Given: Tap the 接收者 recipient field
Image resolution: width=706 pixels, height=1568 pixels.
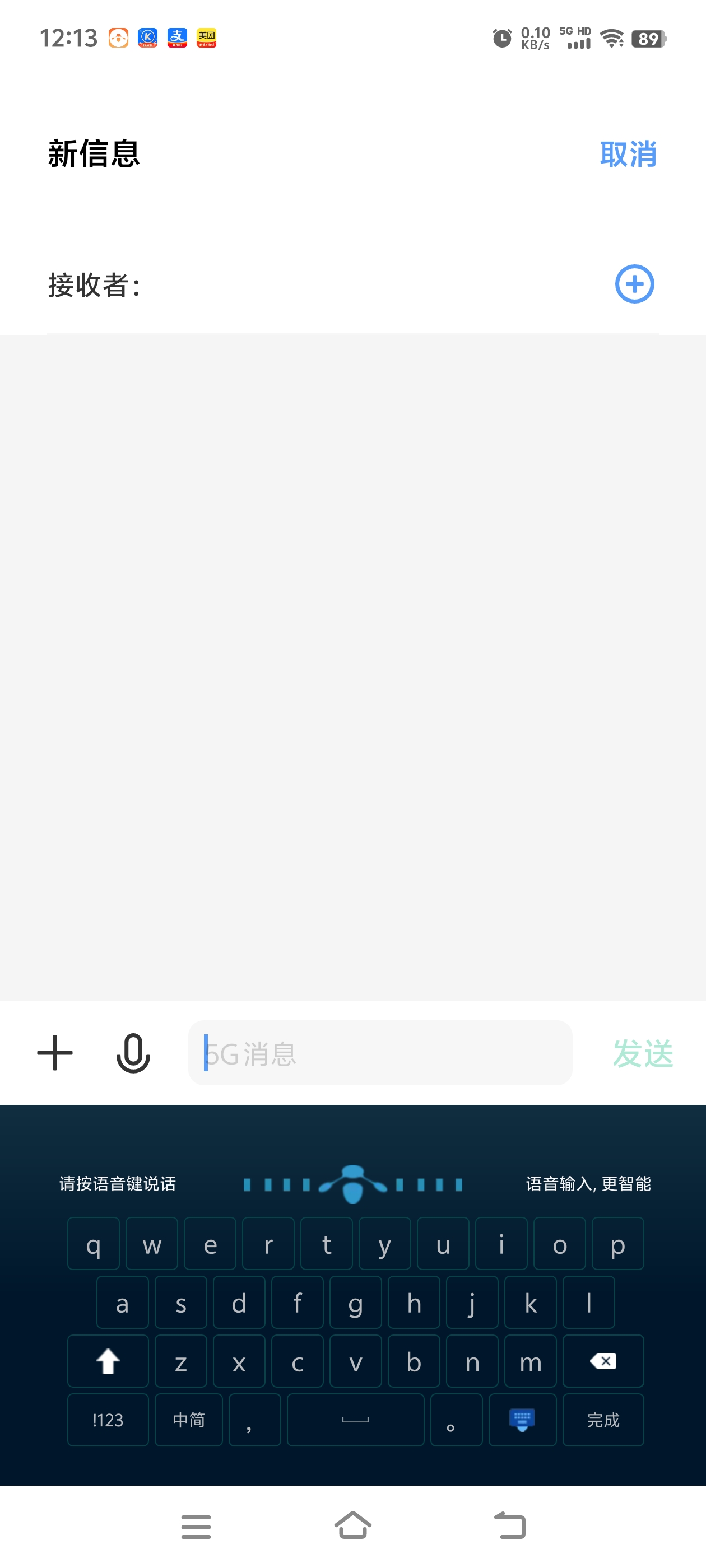Looking at the screenshot, I should pyautogui.click(x=365, y=285).
